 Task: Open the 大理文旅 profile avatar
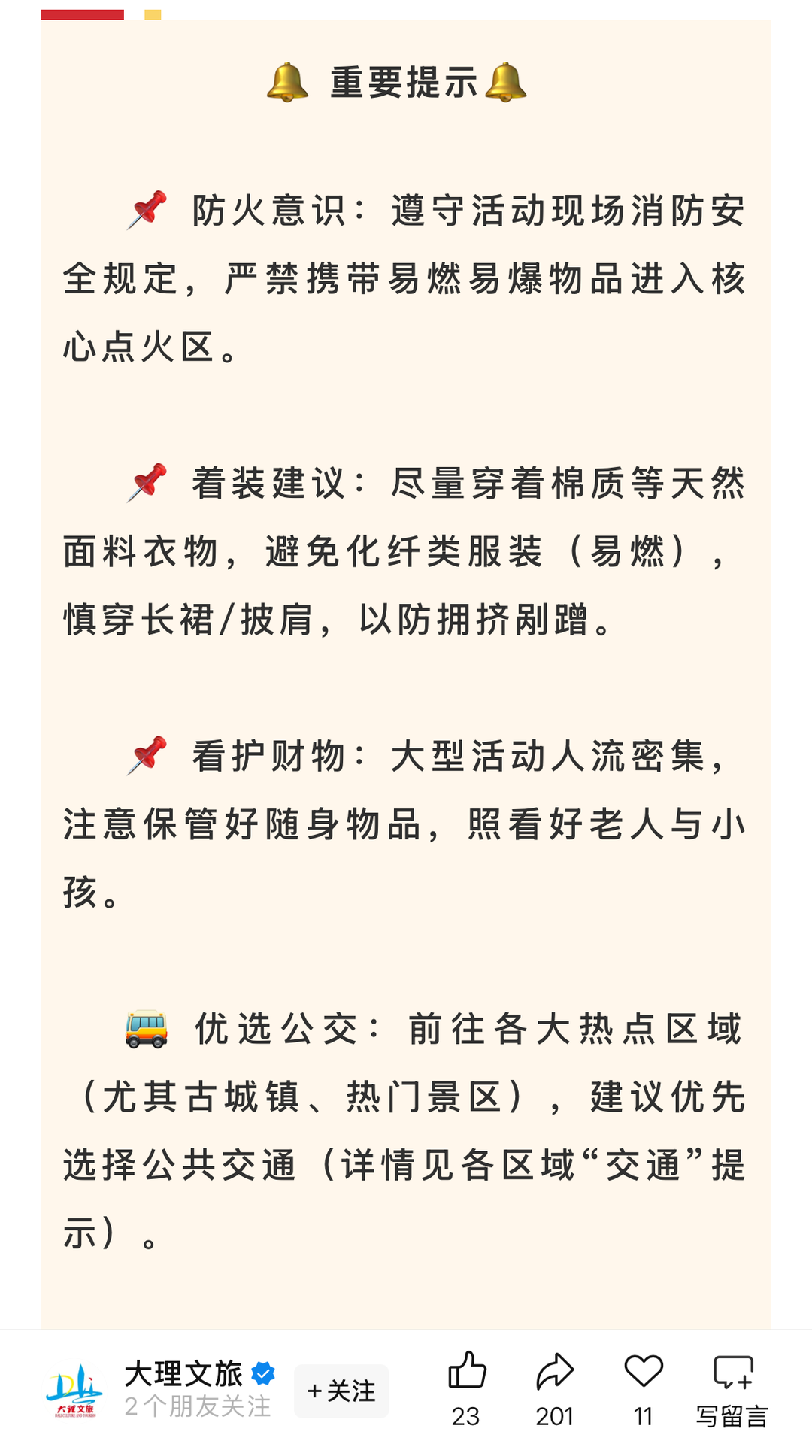[x=74, y=1391]
